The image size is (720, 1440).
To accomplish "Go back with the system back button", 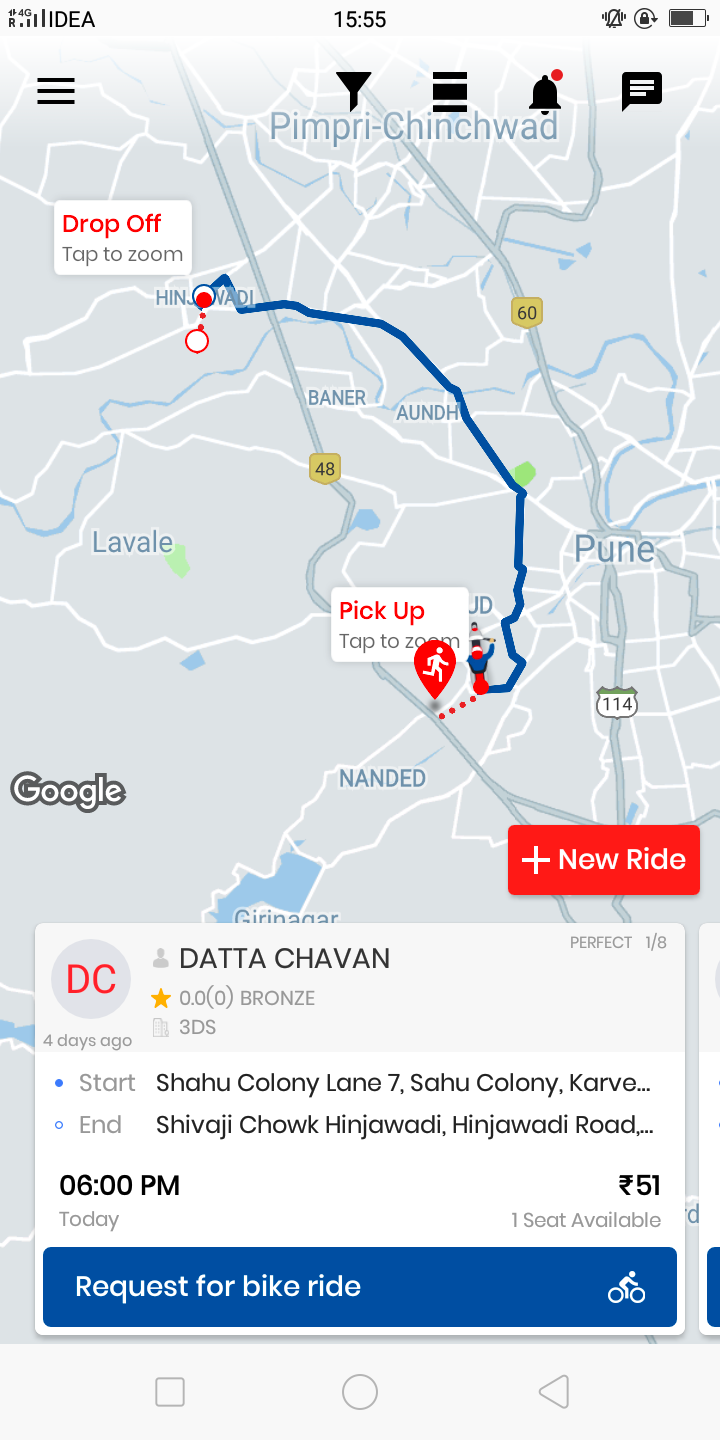I will pos(553,1391).
